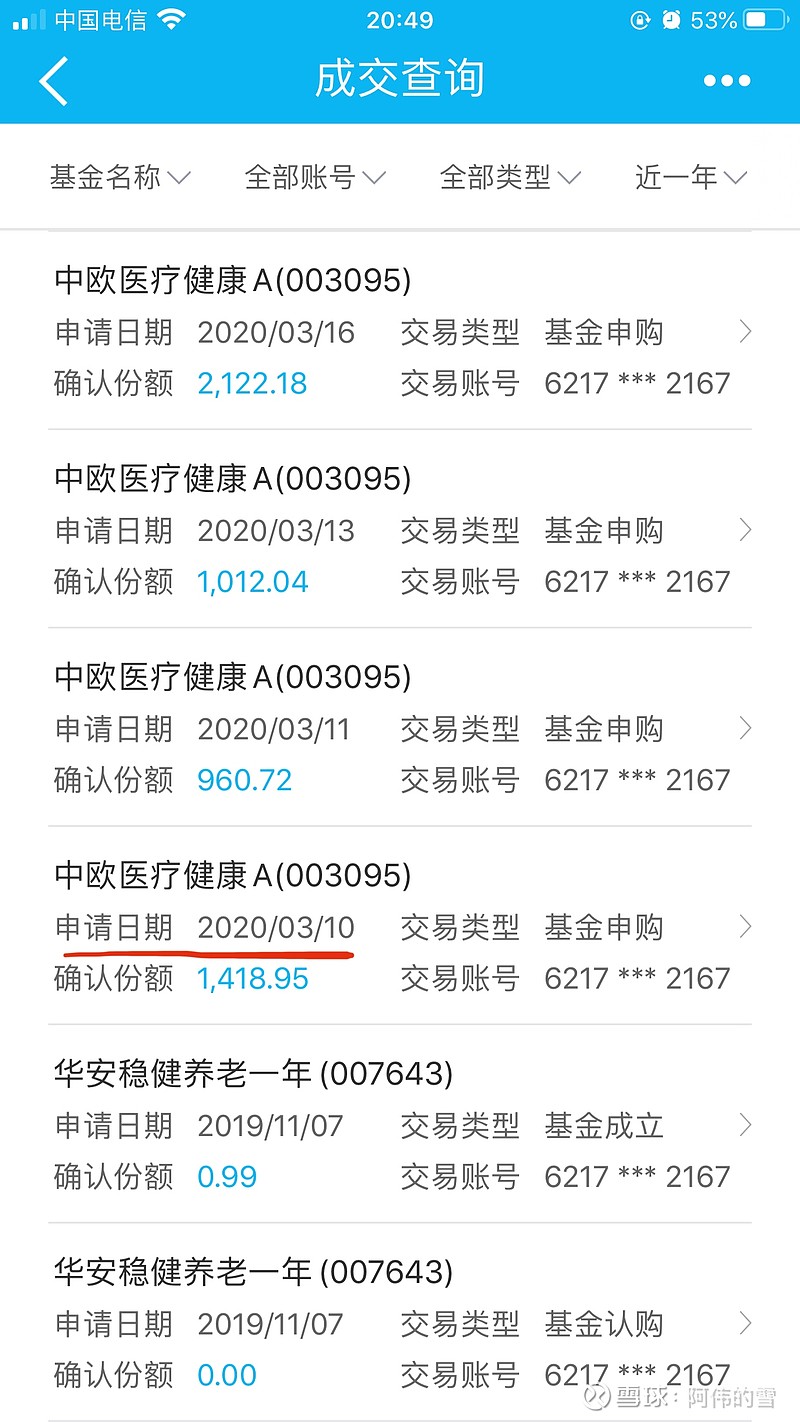The width and height of the screenshot is (800, 1422).
Task: Select the blue share amount 1,418.95
Action: (253, 978)
